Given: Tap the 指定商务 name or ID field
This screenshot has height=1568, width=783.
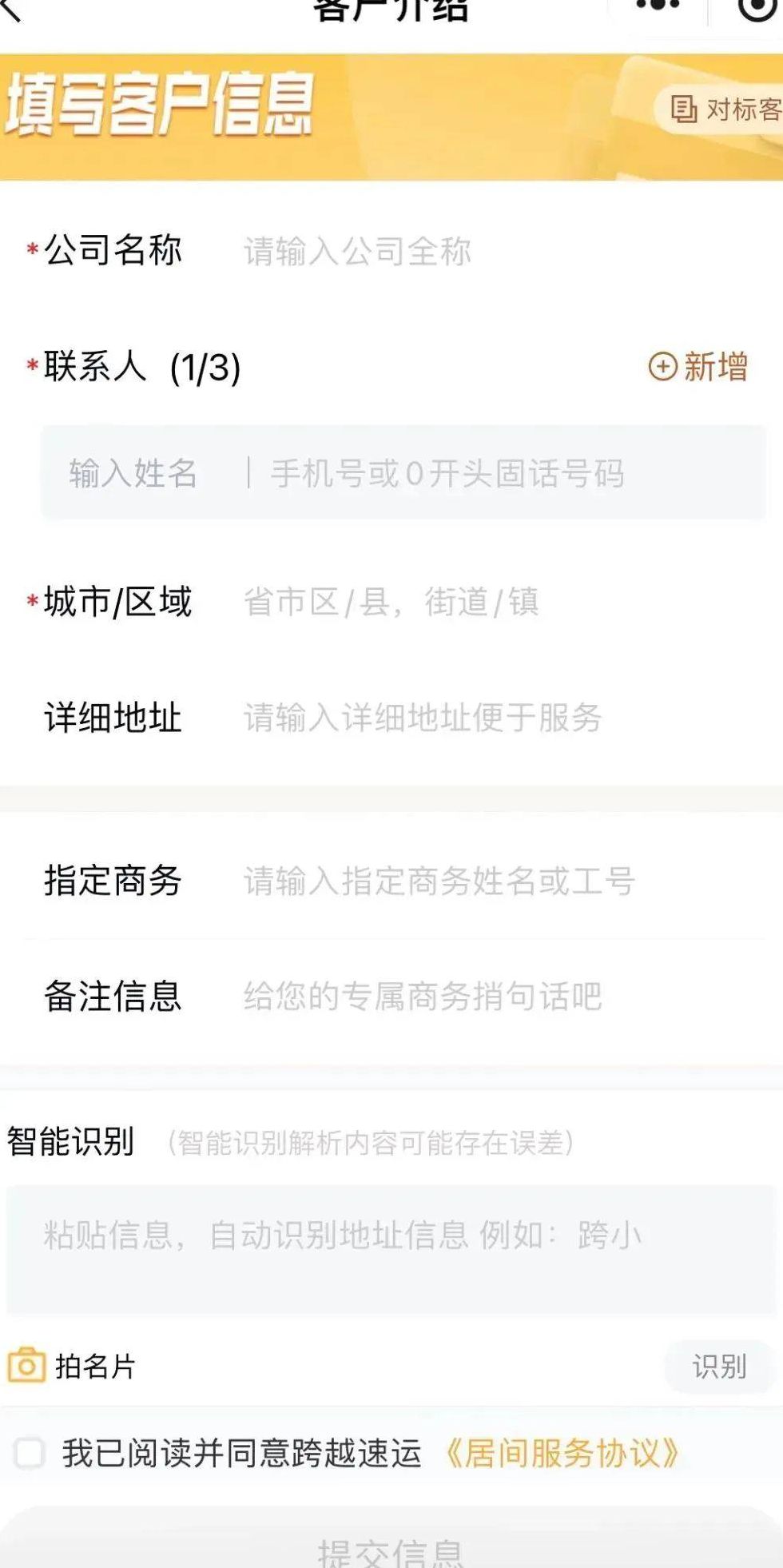Looking at the screenshot, I should pos(479,882).
